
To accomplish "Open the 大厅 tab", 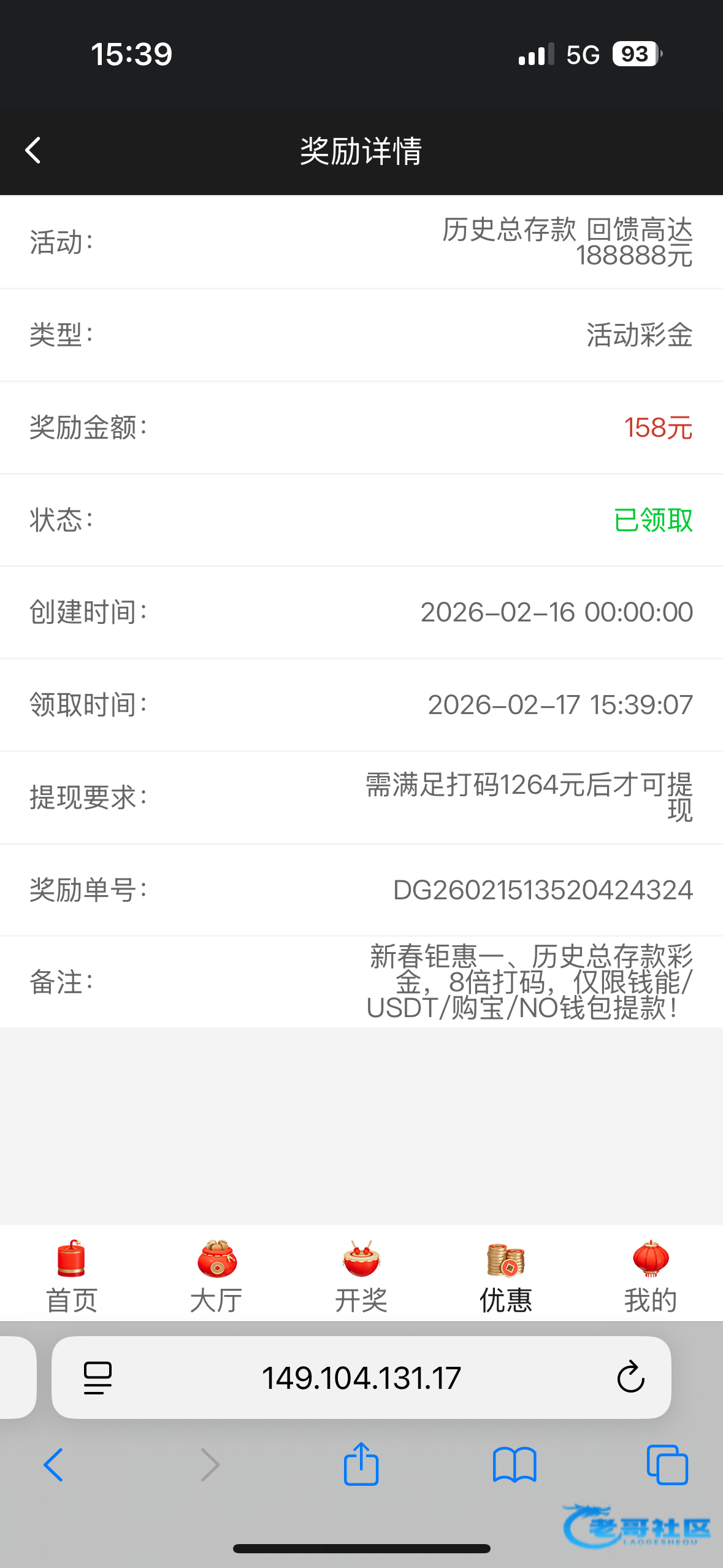I will point(216,1276).
